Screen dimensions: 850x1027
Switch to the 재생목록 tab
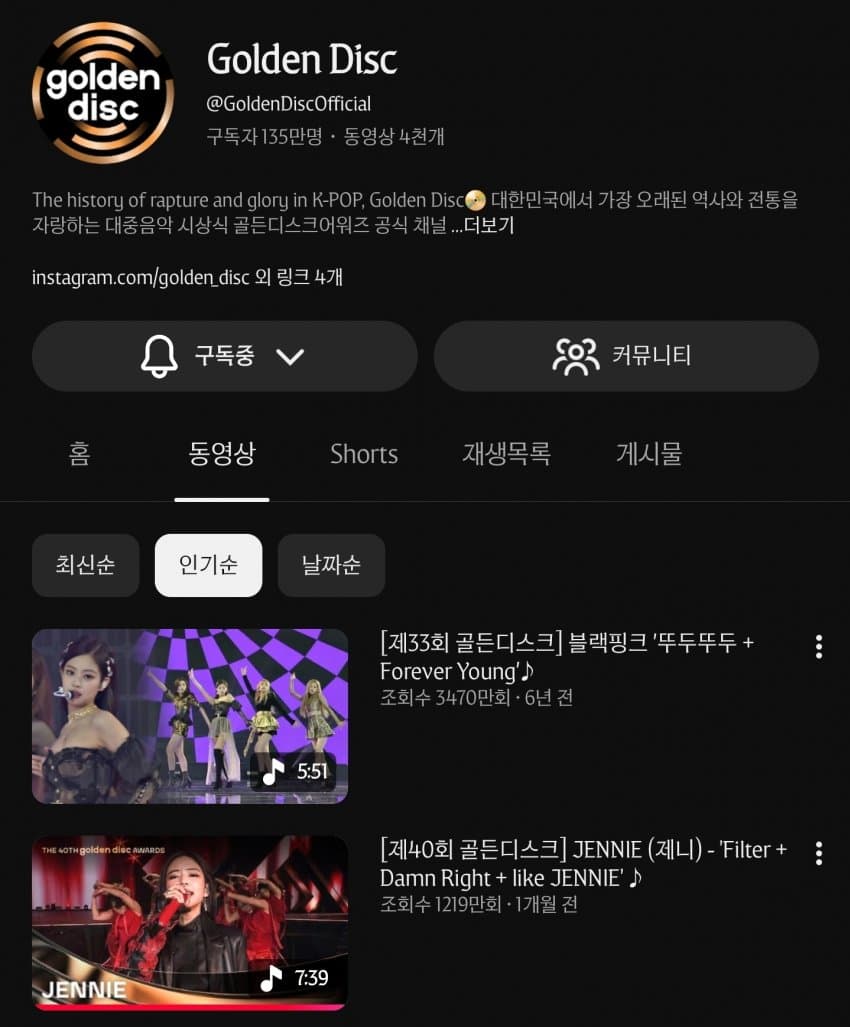click(x=506, y=454)
